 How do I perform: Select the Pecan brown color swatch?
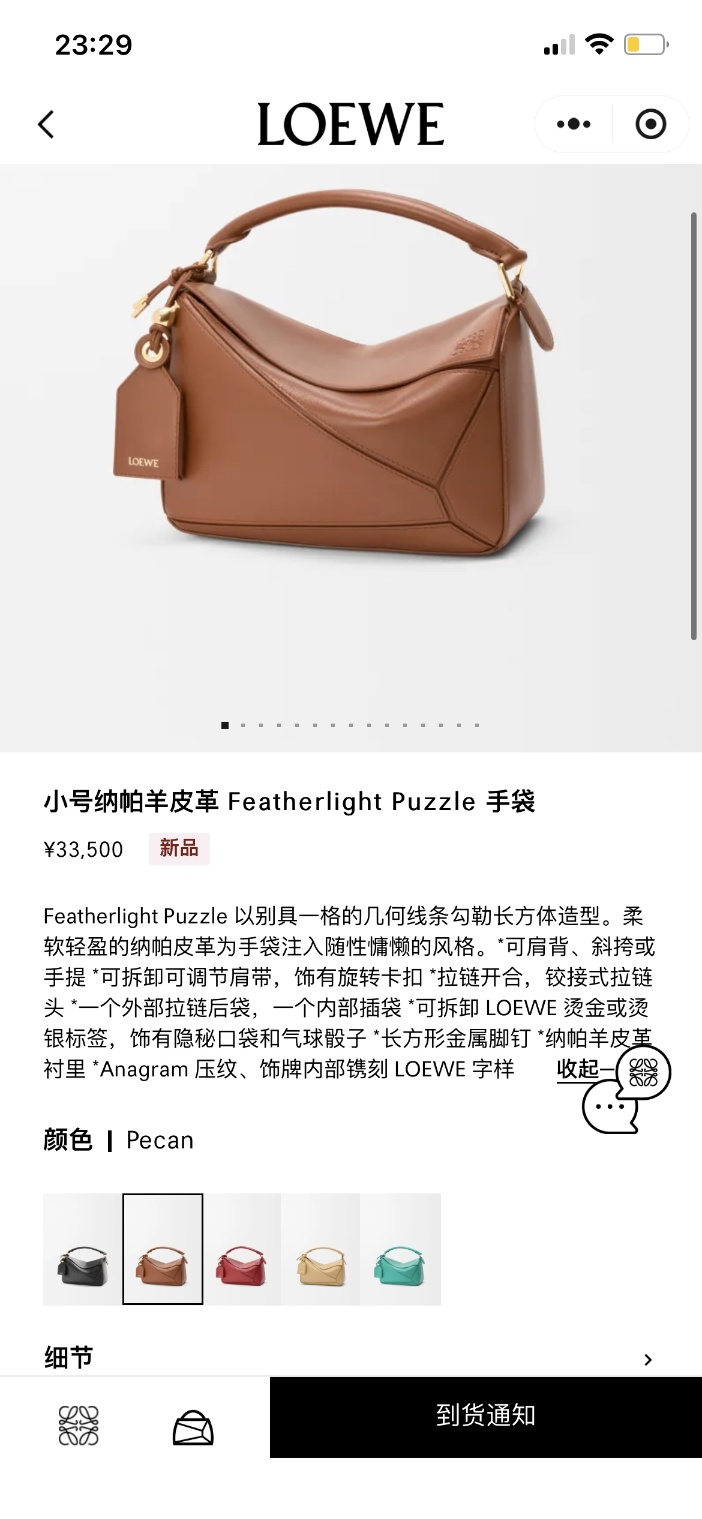tap(162, 1249)
